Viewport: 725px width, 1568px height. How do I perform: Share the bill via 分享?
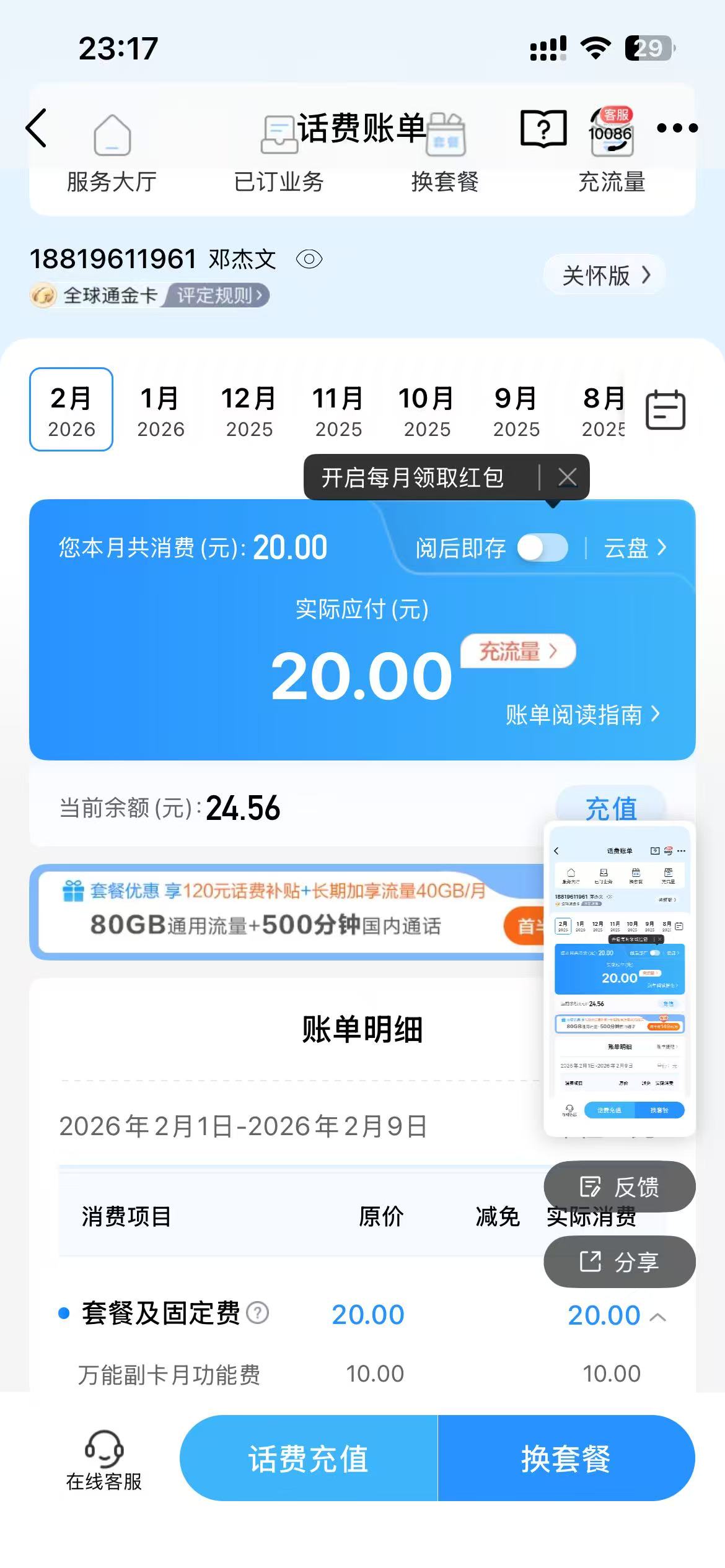[x=620, y=1261]
